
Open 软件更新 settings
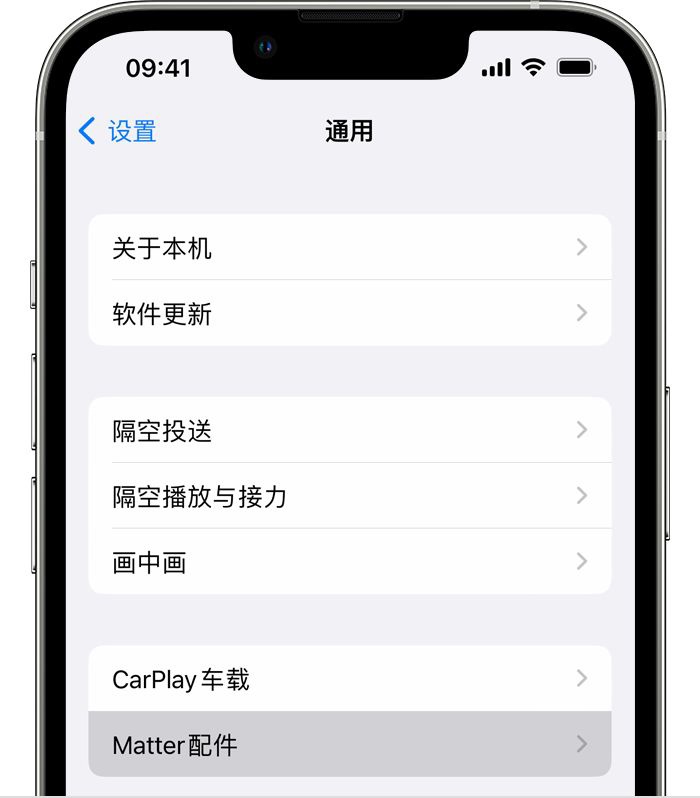tap(349, 314)
